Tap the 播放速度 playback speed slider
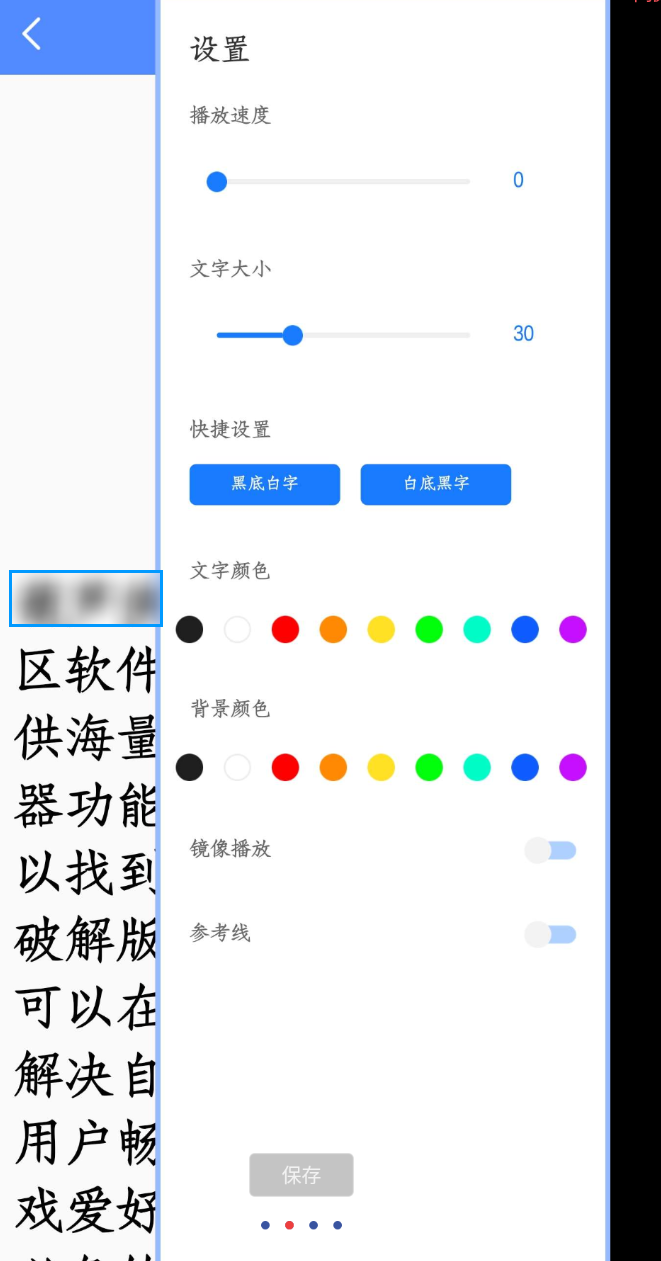The width and height of the screenshot is (661, 1261). [343, 182]
